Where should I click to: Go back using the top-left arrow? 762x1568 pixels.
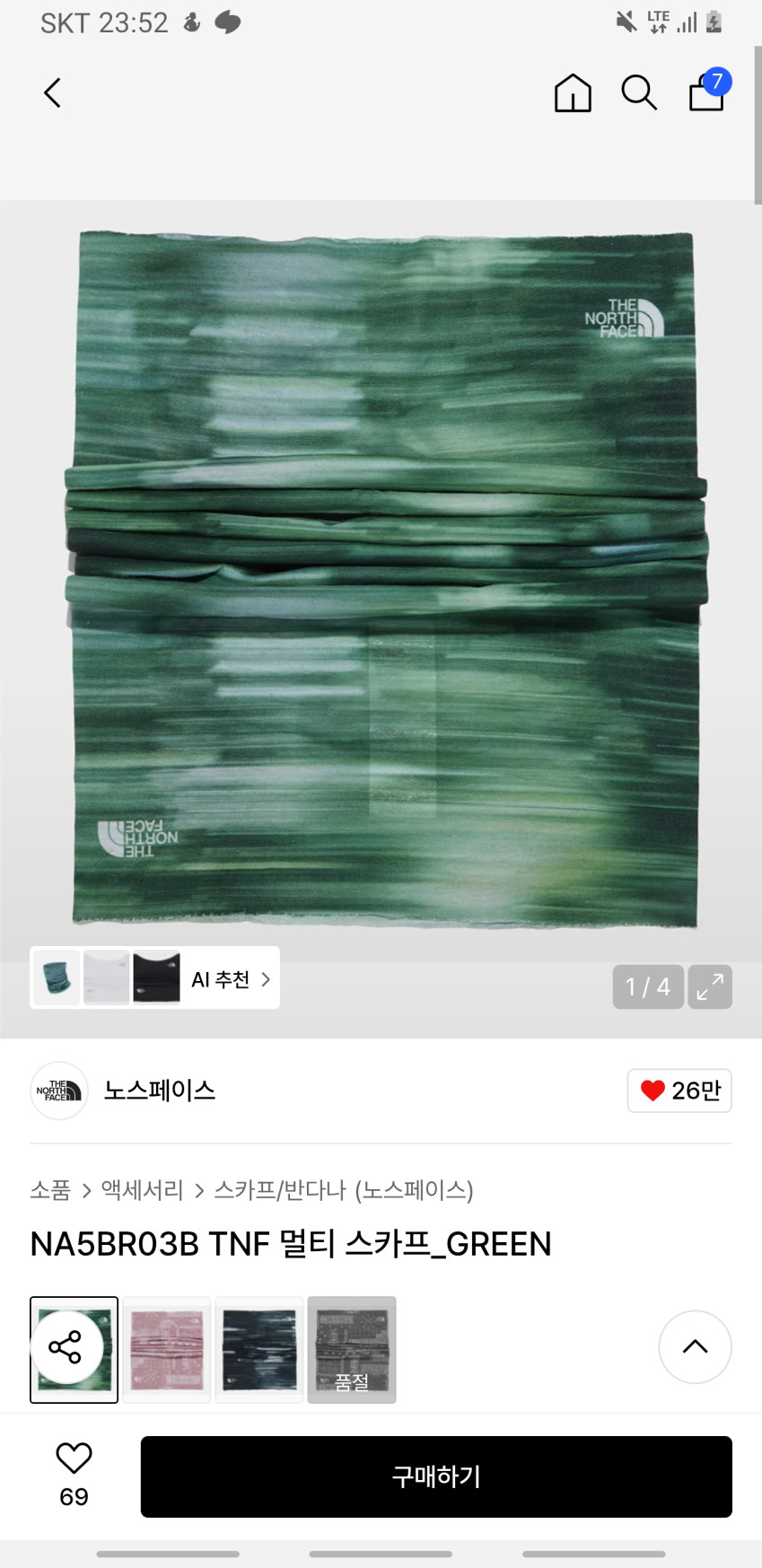click(x=53, y=92)
